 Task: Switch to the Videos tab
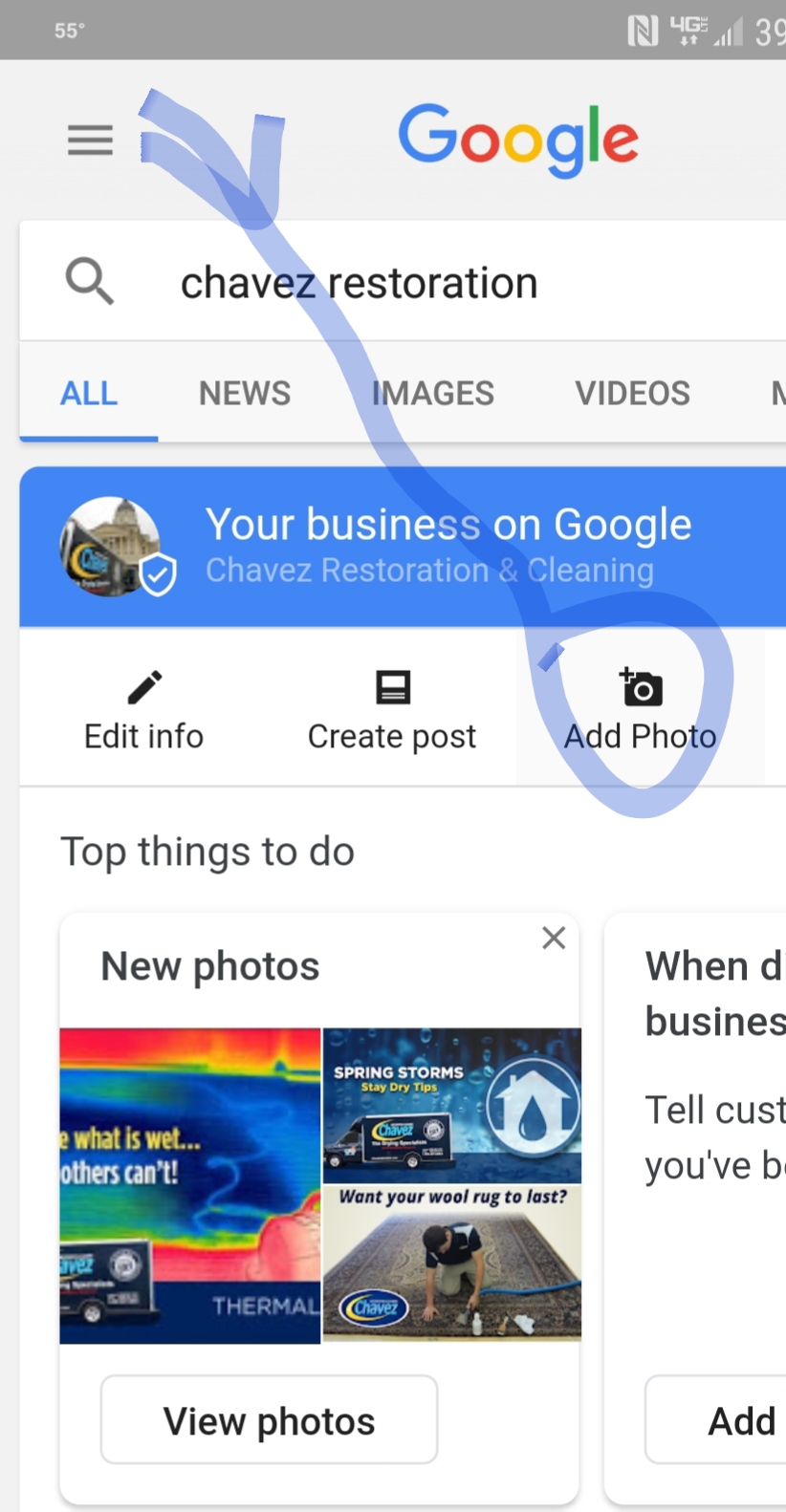click(632, 393)
